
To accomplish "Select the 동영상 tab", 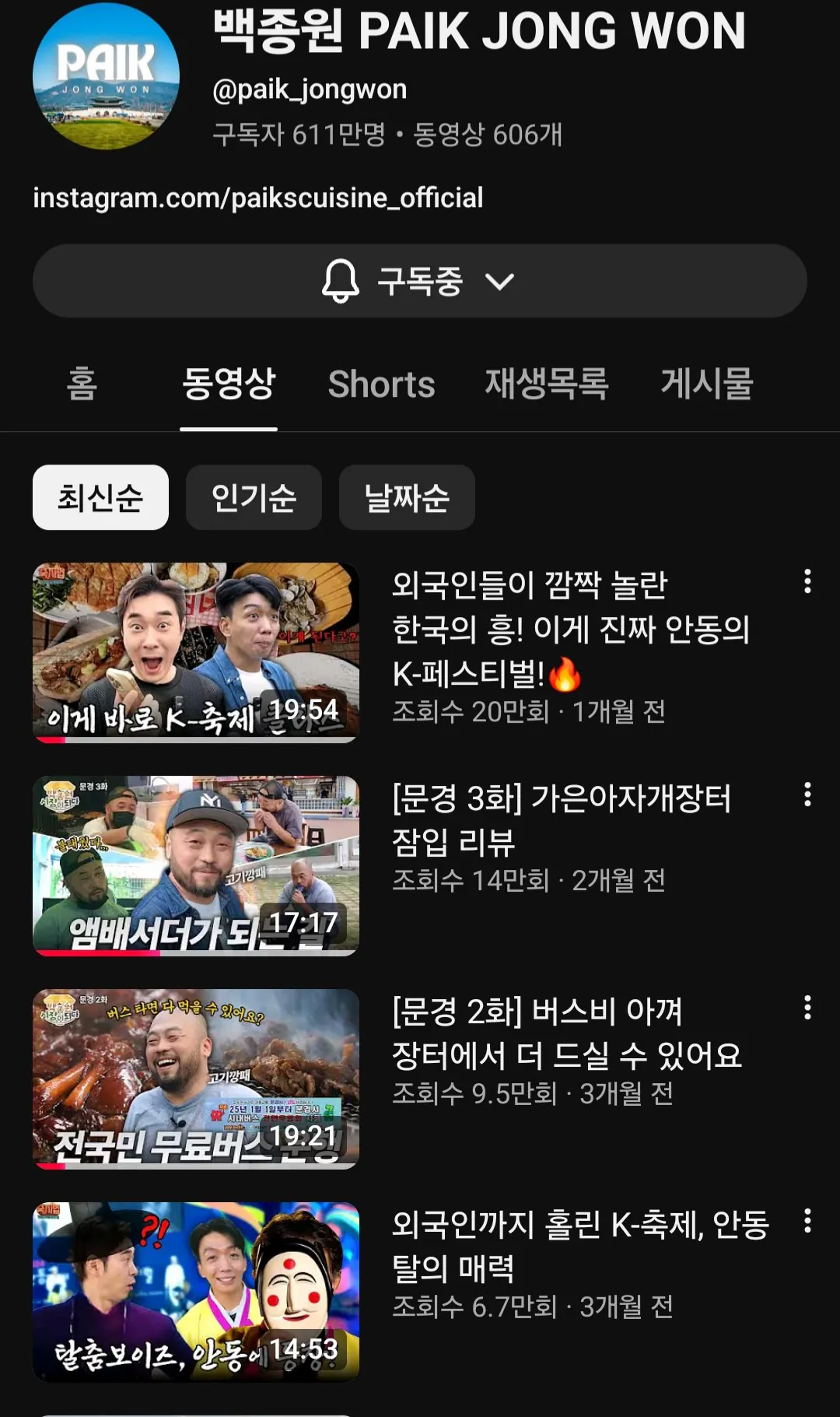I will pos(229,384).
